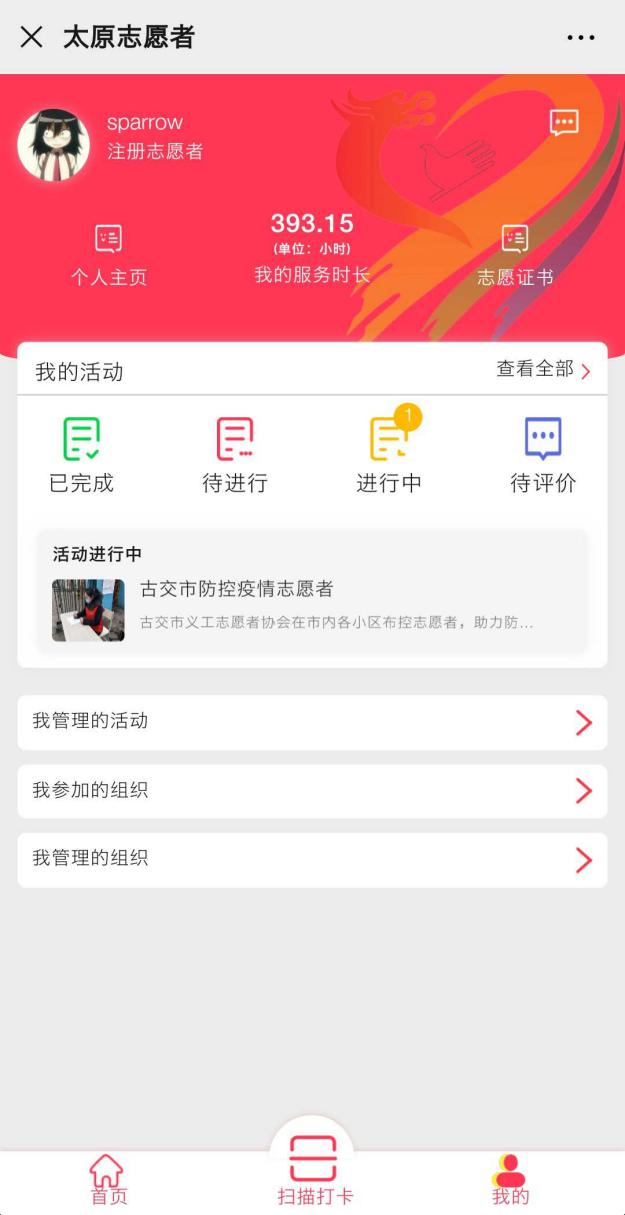625x1215 pixels.
Task: Open the three-dot overflow menu
Action: tap(581, 38)
